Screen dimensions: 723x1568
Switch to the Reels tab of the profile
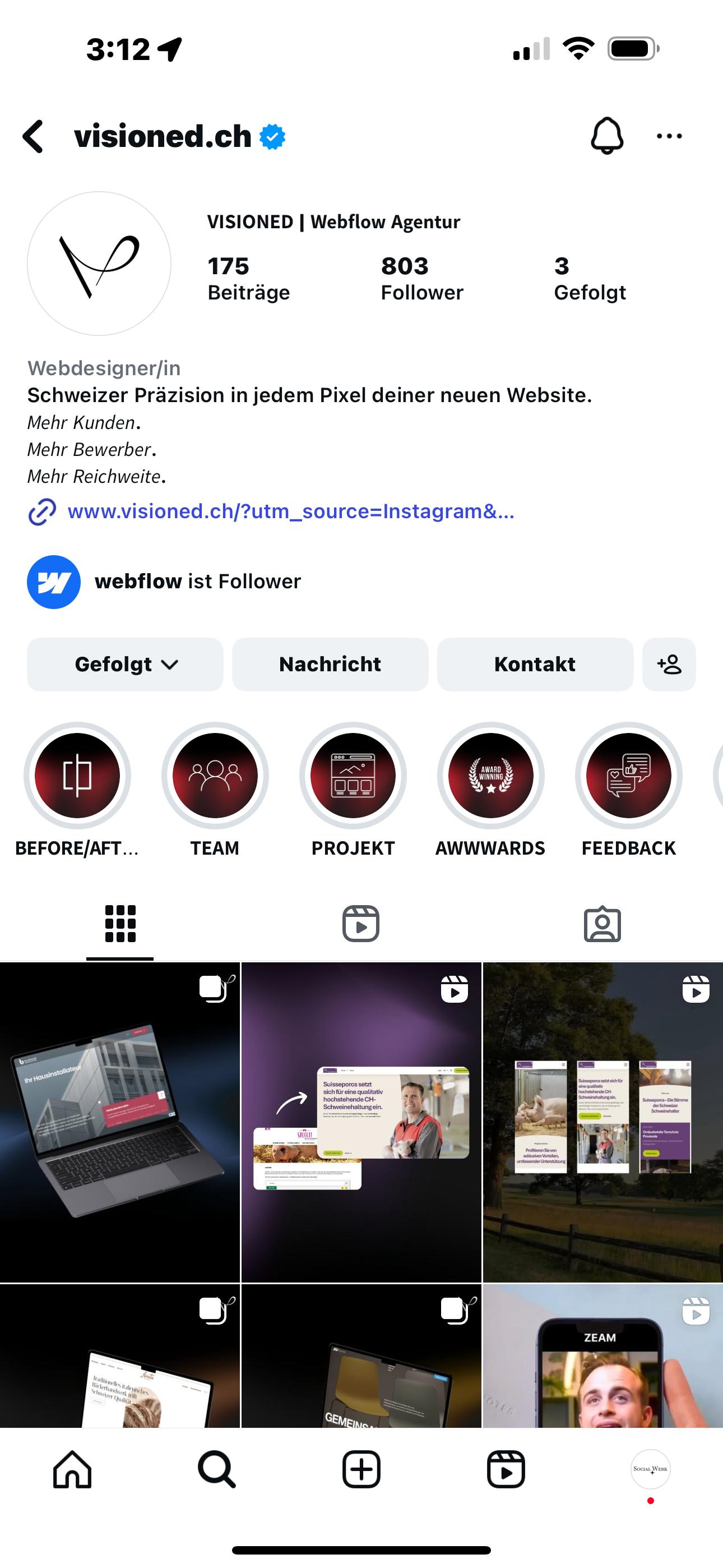pos(361,924)
